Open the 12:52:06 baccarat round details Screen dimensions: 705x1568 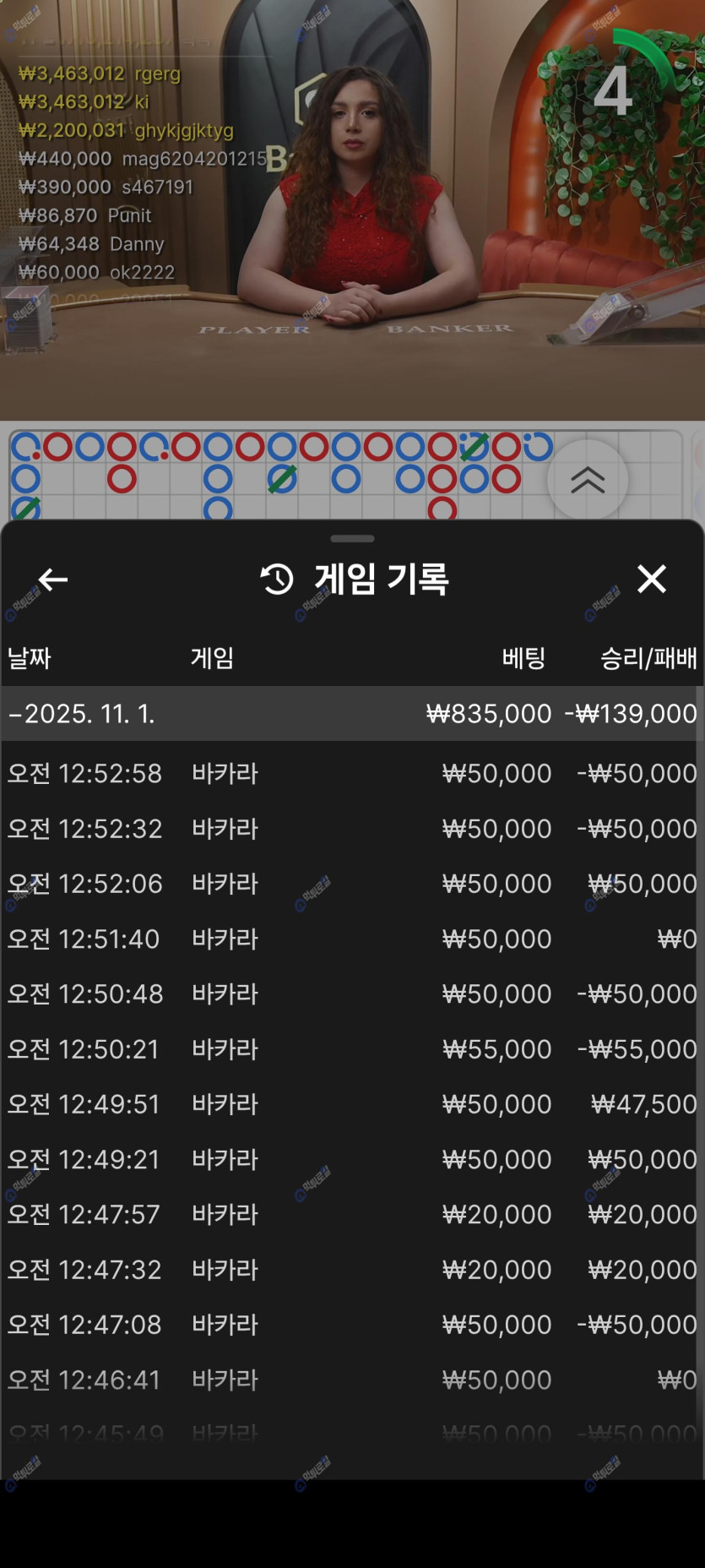click(352, 884)
